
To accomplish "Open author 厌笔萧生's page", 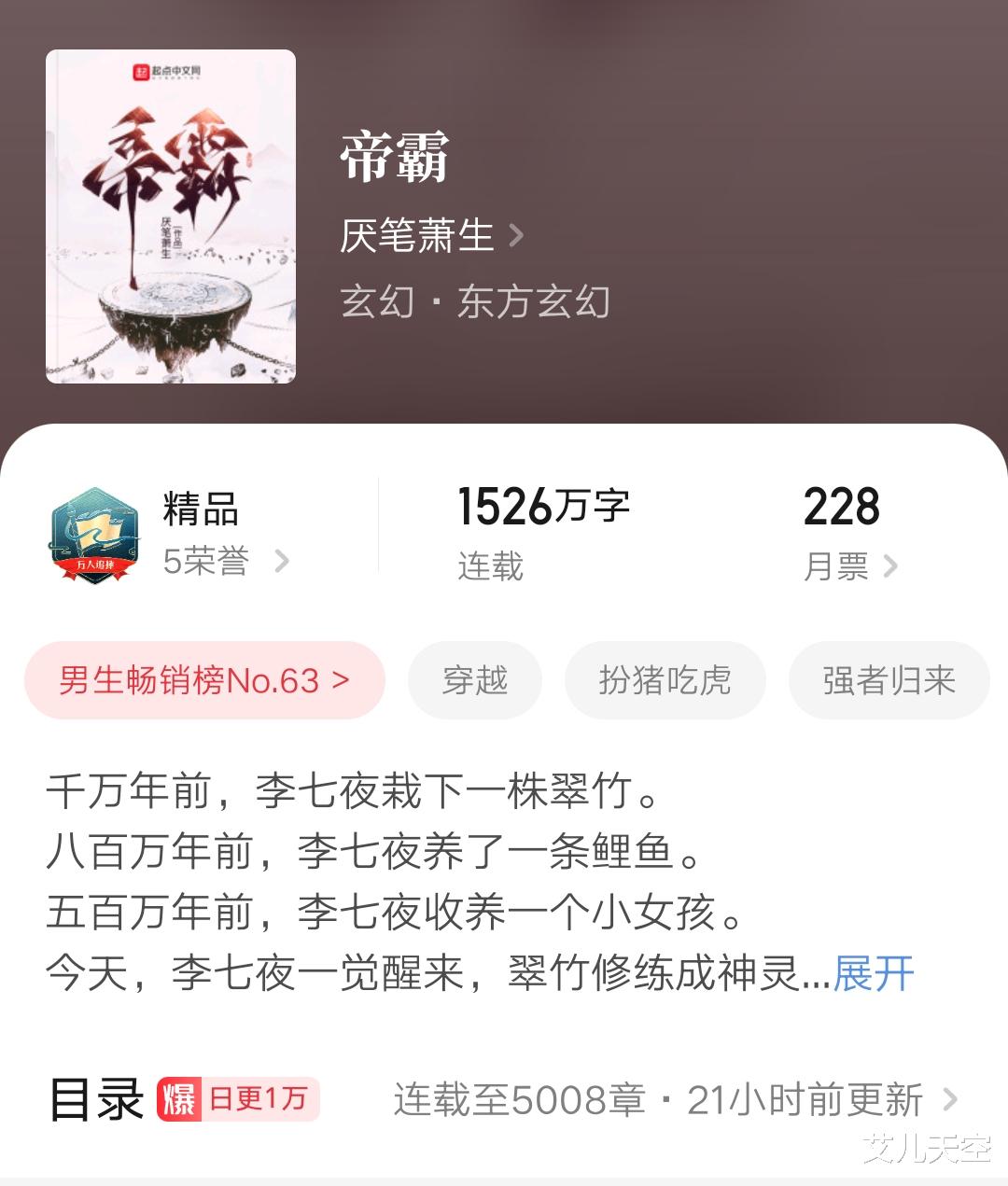I will click(x=431, y=235).
